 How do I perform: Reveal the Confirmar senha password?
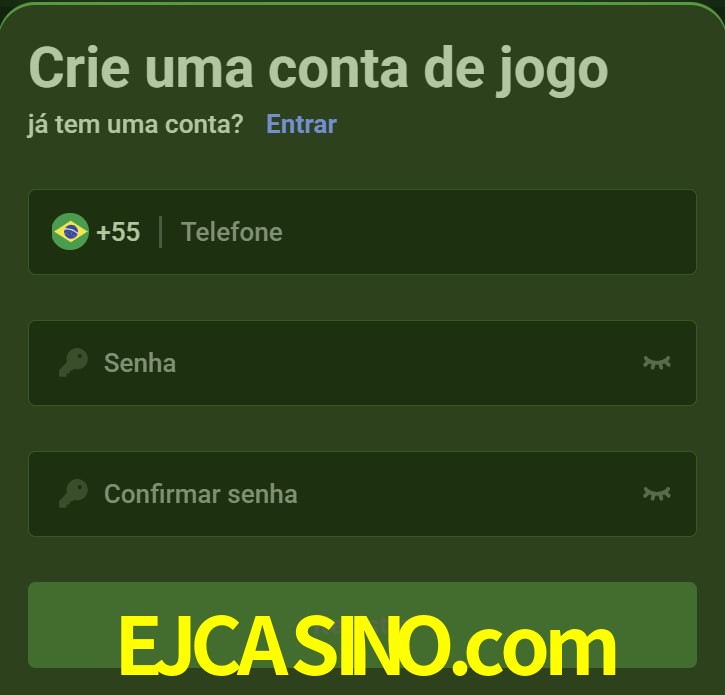point(656,493)
